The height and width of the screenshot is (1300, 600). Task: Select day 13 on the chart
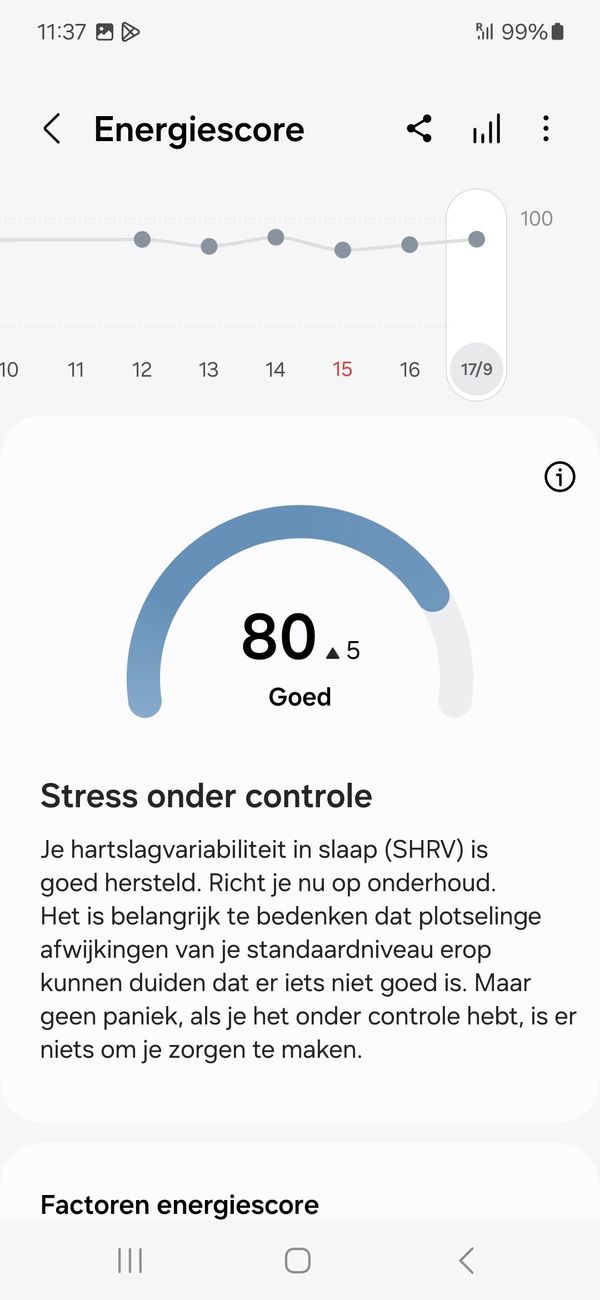tap(209, 369)
